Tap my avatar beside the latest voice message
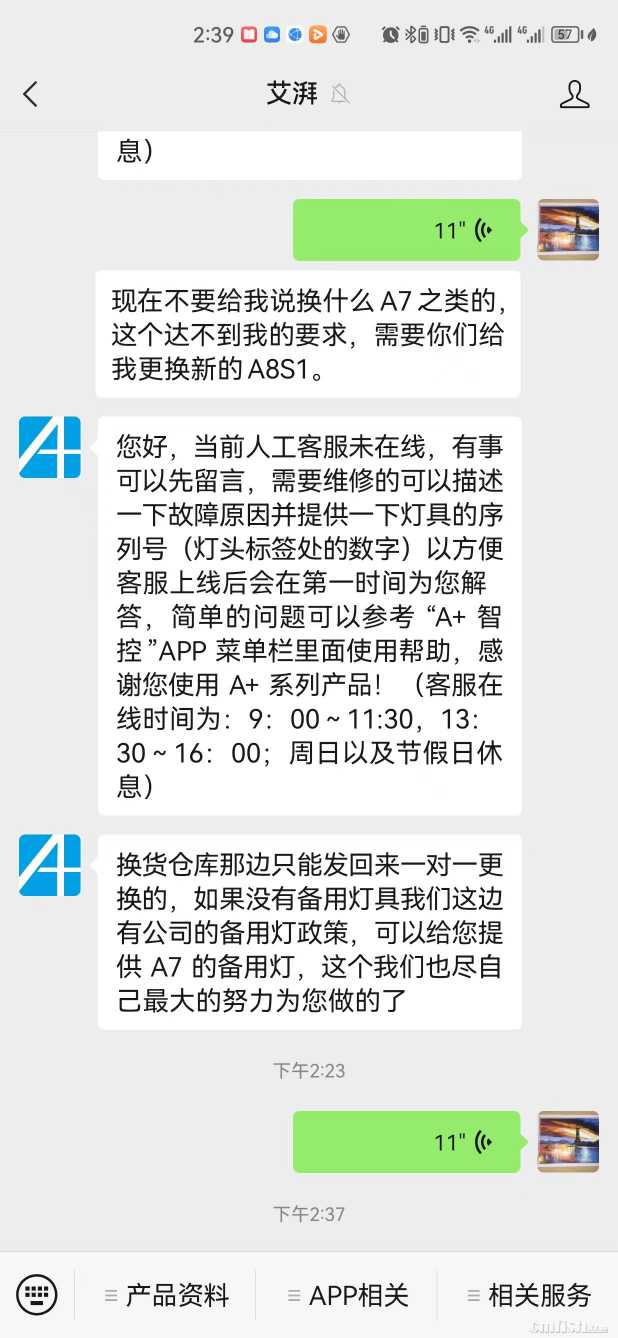The image size is (618, 1338). pos(568,1141)
